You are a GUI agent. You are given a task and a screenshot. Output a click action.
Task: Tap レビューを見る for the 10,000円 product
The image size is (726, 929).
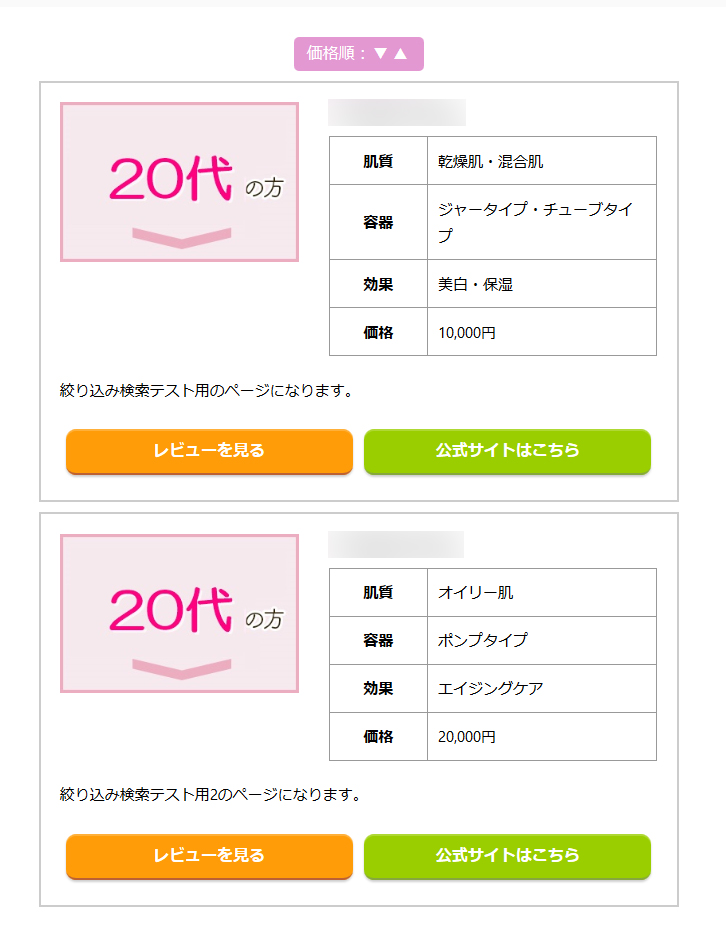209,451
